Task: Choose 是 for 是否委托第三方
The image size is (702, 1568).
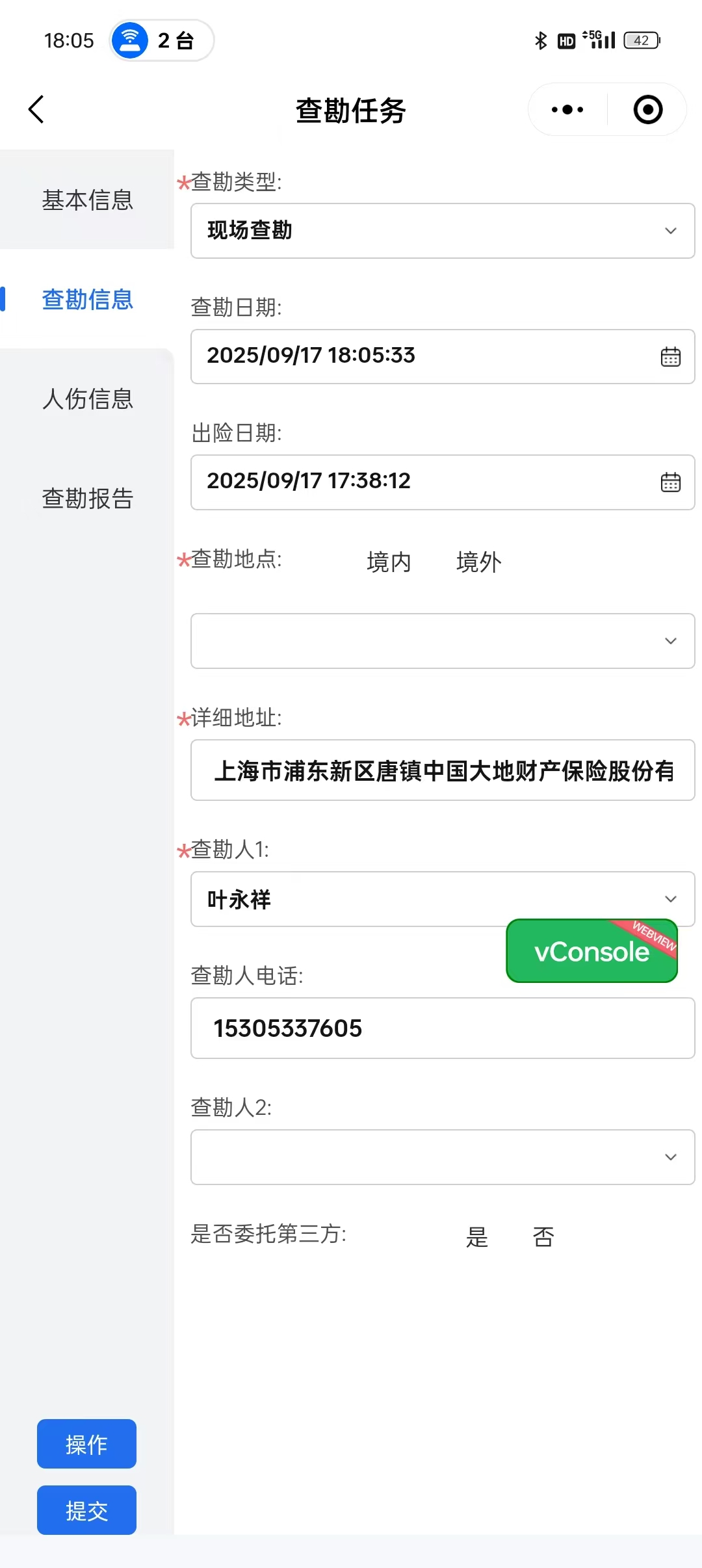Action: point(476,1236)
